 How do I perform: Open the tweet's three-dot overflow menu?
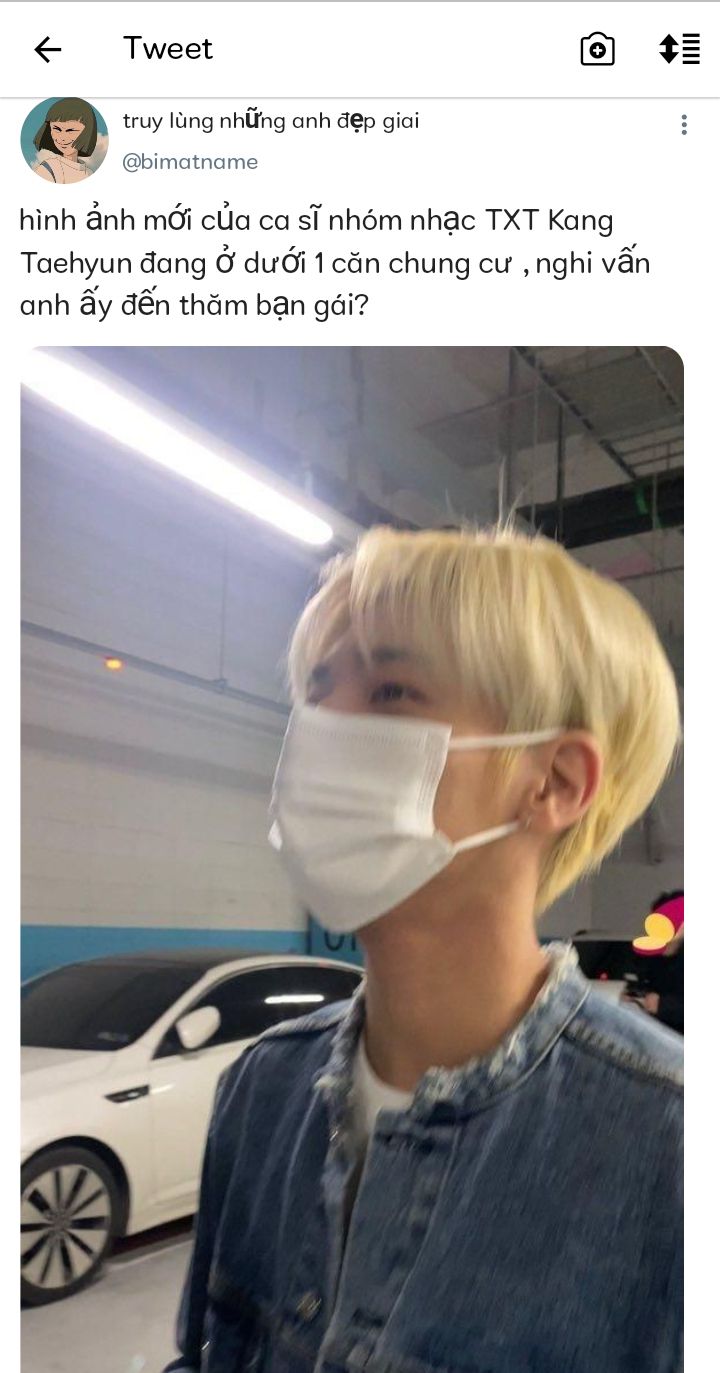(x=684, y=125)
